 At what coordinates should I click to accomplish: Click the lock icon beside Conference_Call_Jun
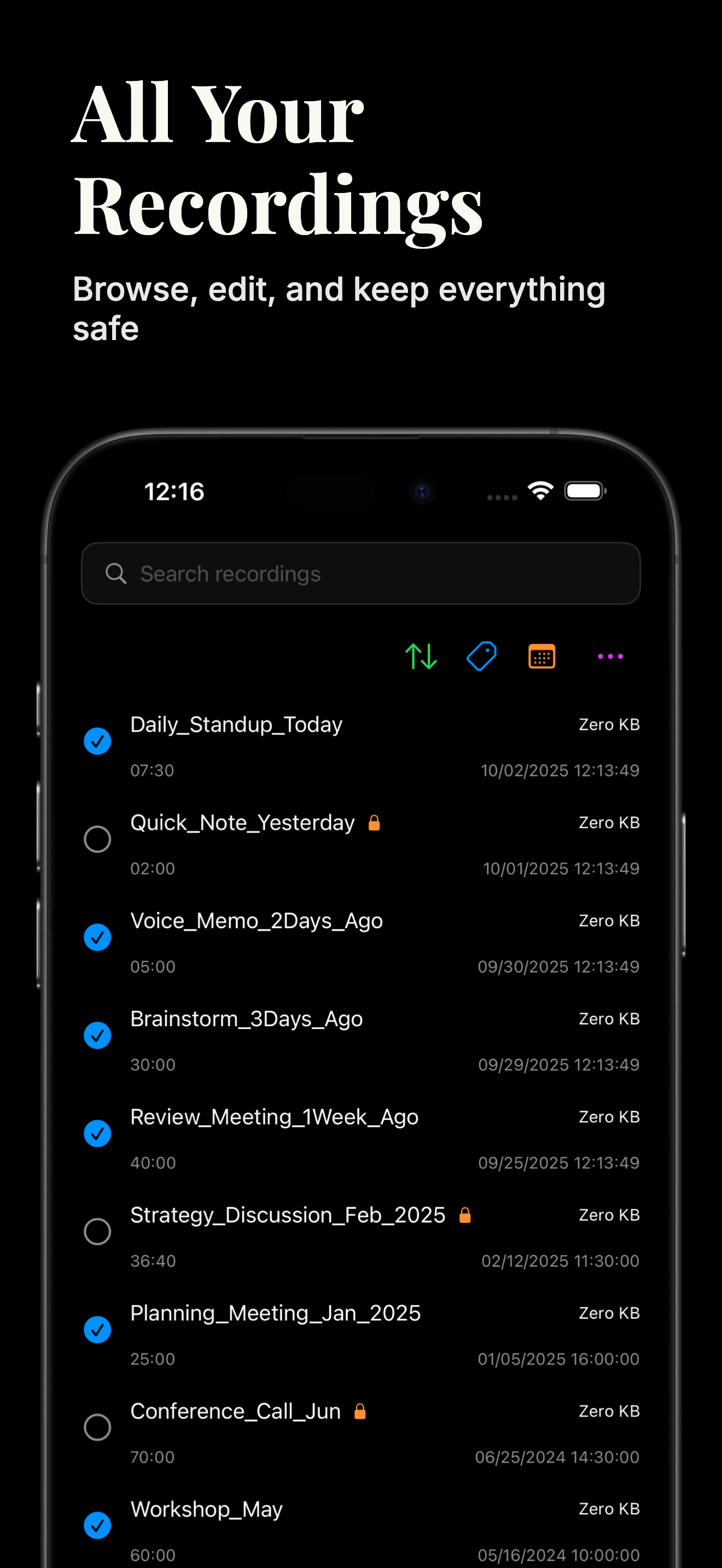[x=360, y=1411]
